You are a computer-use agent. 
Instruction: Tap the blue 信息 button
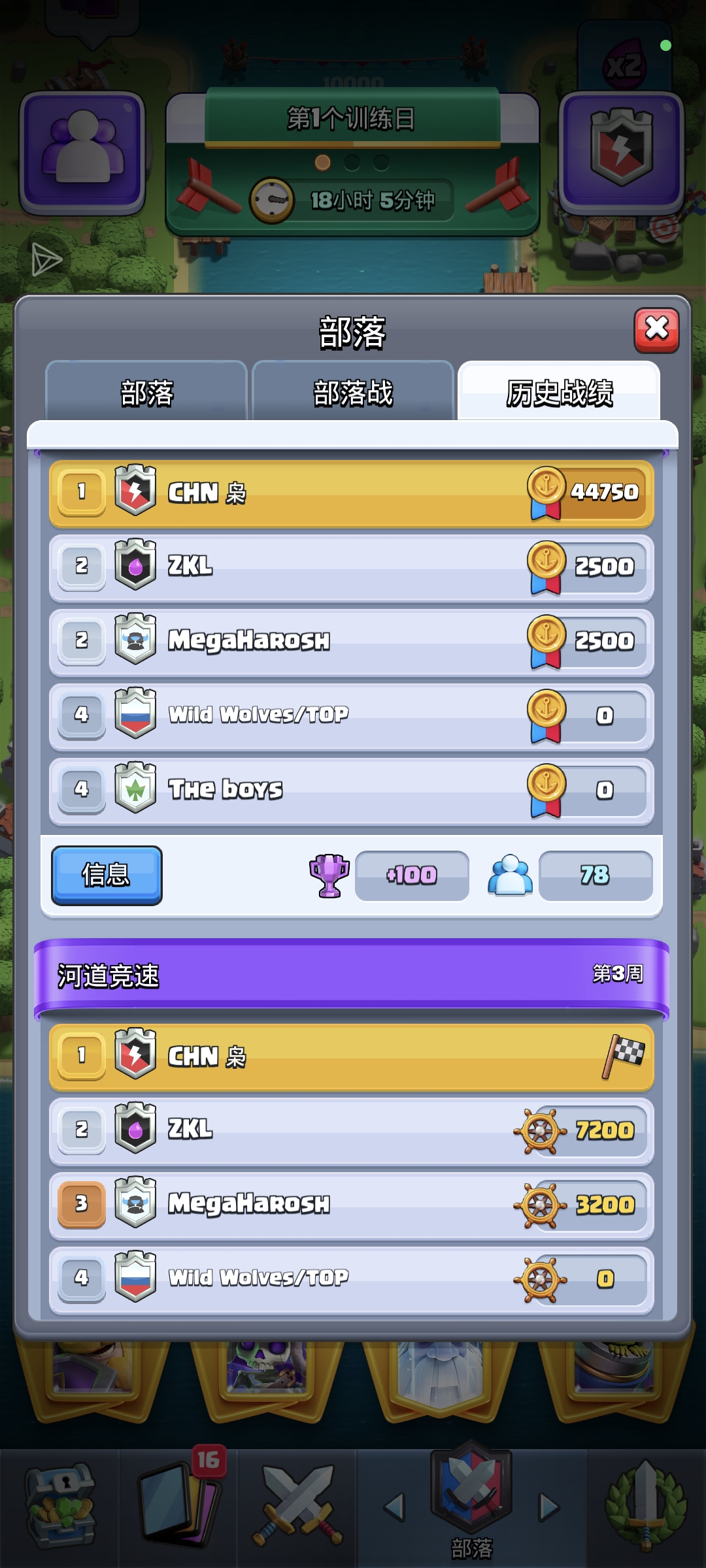(x=107, y=875)
